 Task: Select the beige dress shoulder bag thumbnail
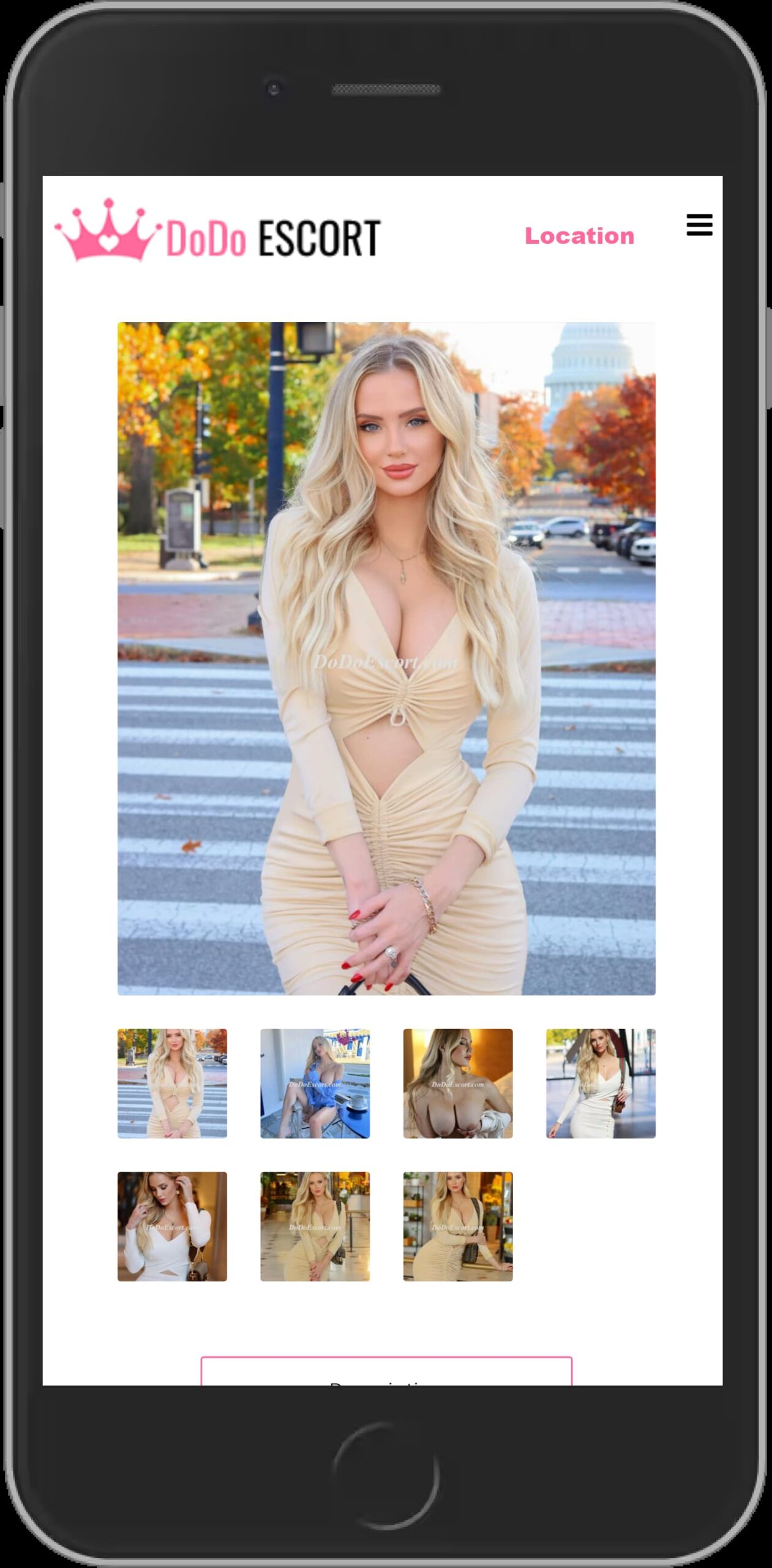[458, 1226]
